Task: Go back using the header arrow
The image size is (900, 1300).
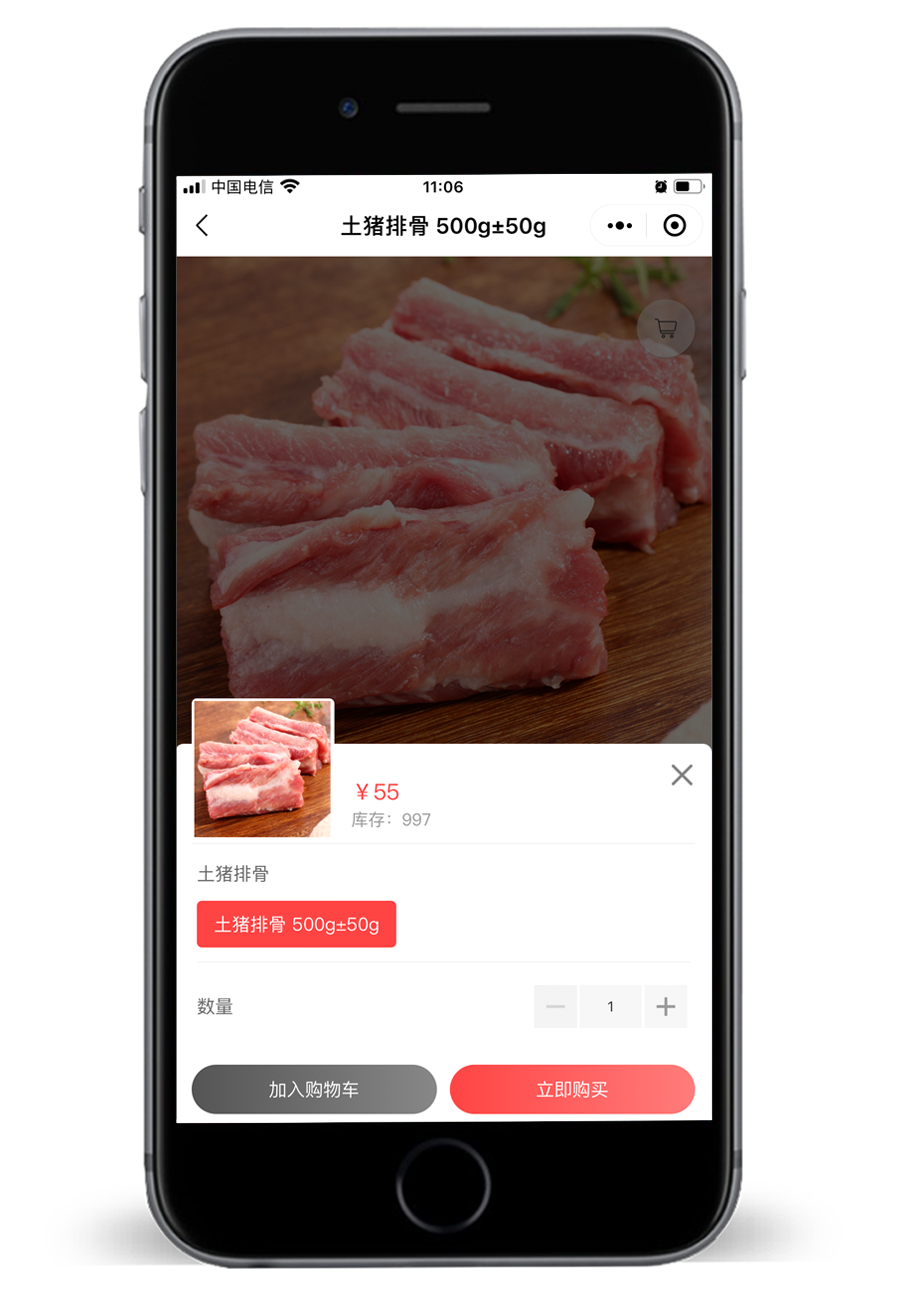Action: click(x=202, y=226)
